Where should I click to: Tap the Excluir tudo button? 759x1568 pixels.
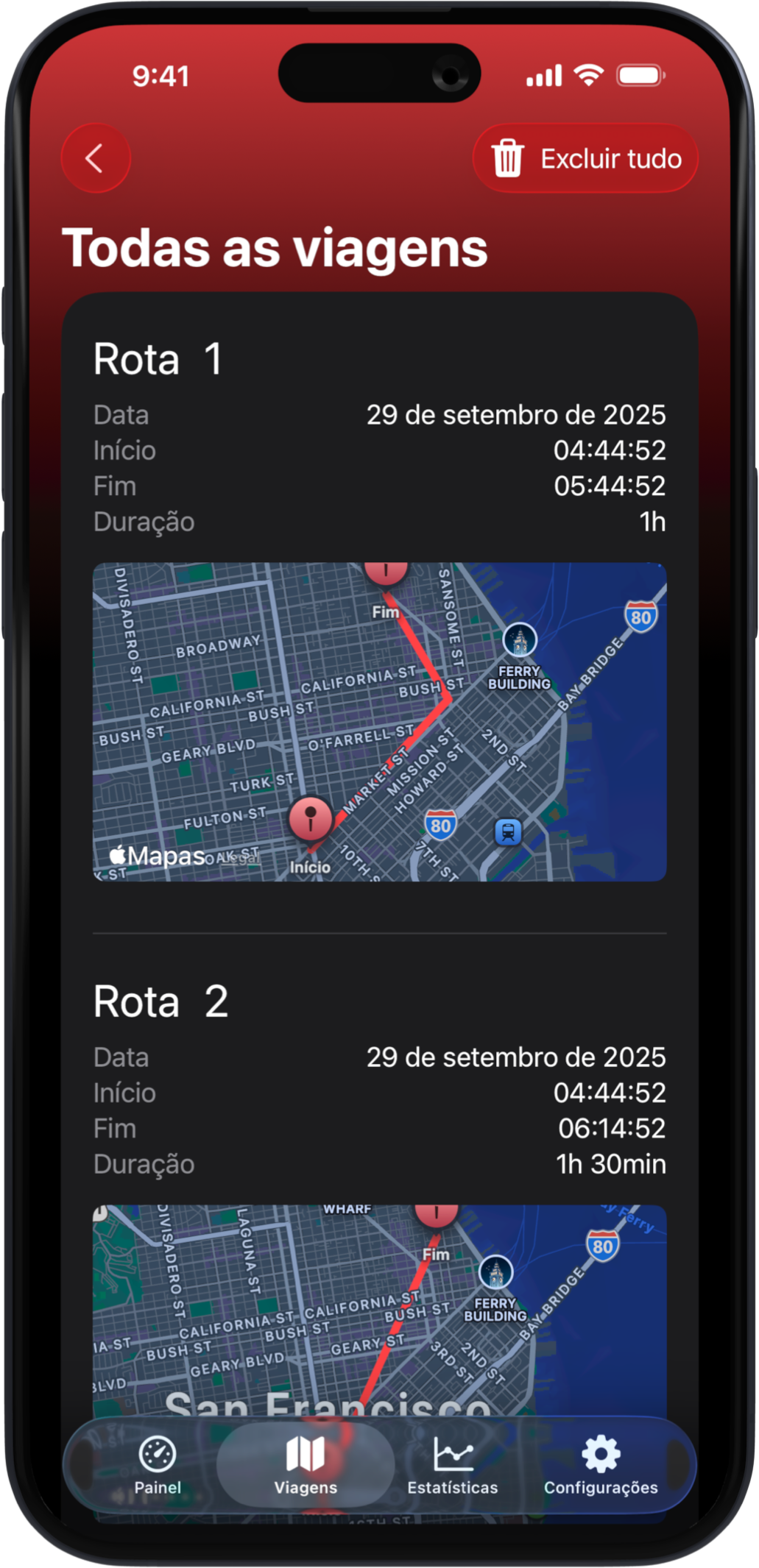(x=585, y=159)
